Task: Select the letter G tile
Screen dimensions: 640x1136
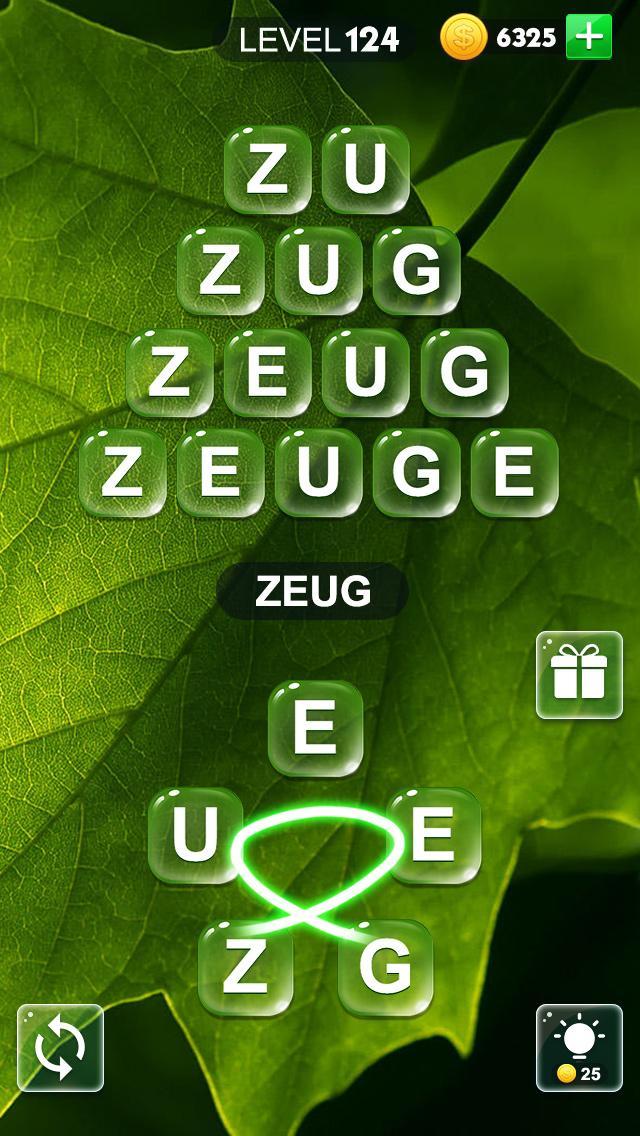Action: pyautogui.click(x=385, y=968)
